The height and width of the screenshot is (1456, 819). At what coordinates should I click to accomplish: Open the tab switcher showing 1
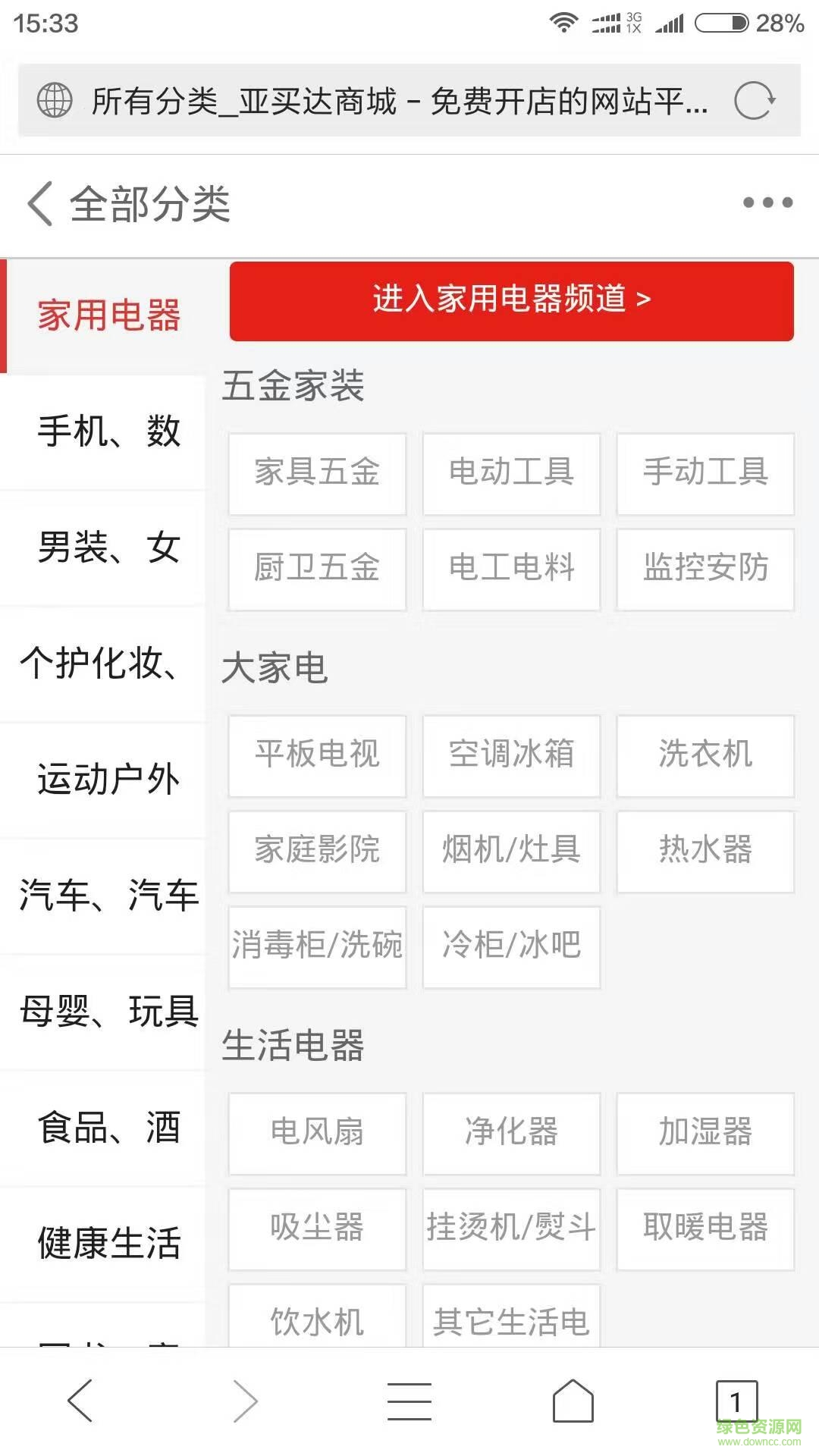click(x=734, y=1398)
